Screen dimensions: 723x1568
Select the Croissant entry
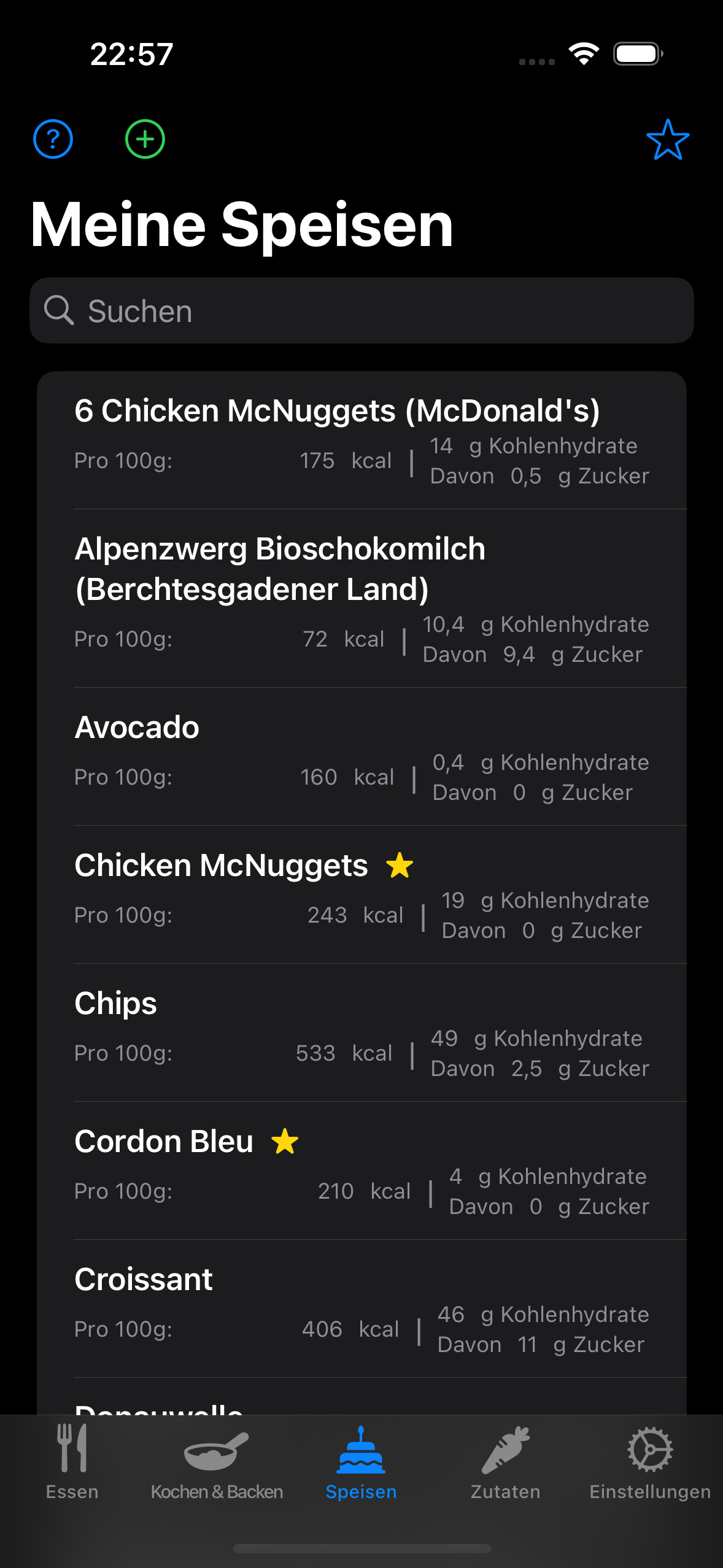pos(361,1309)
